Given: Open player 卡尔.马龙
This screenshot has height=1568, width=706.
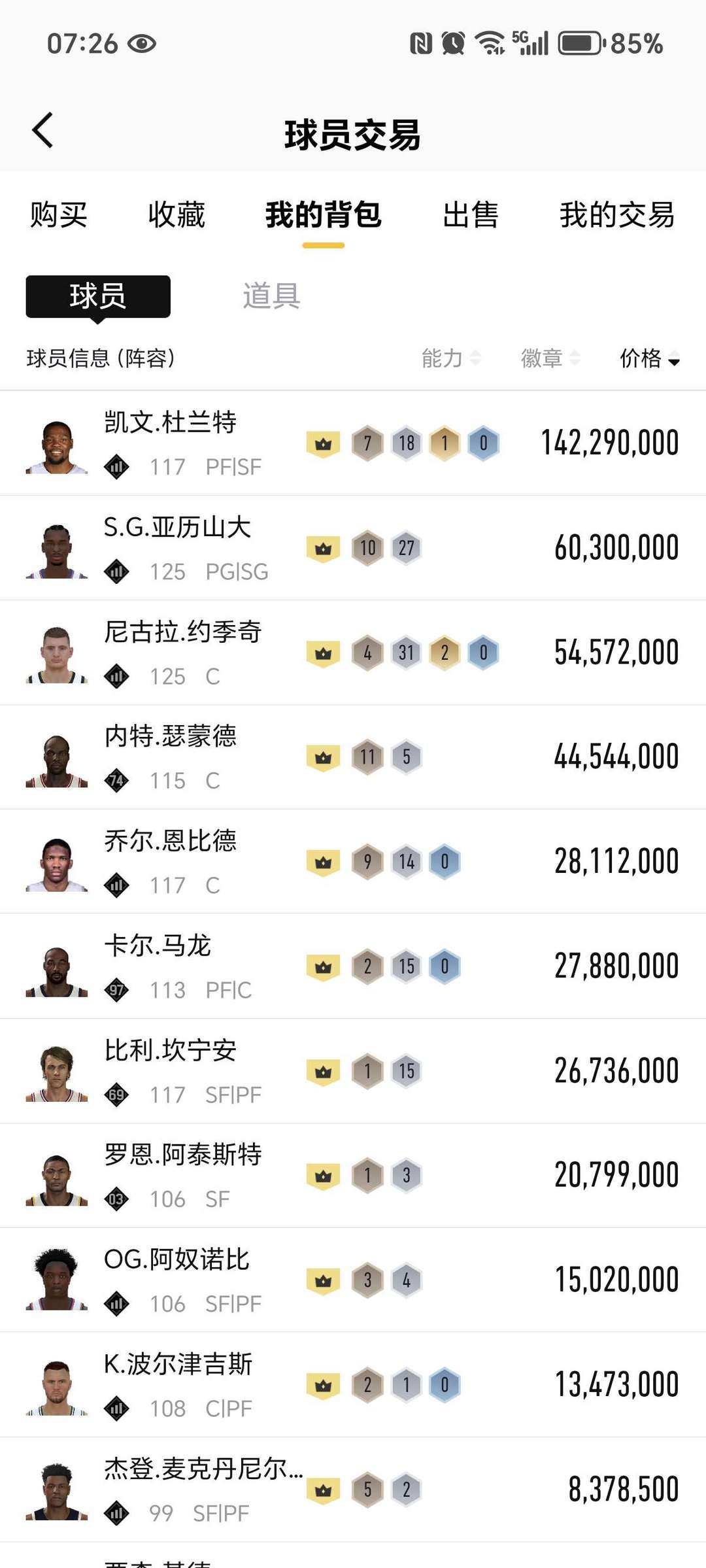Looking at the screenshot, I should [353, 966].
